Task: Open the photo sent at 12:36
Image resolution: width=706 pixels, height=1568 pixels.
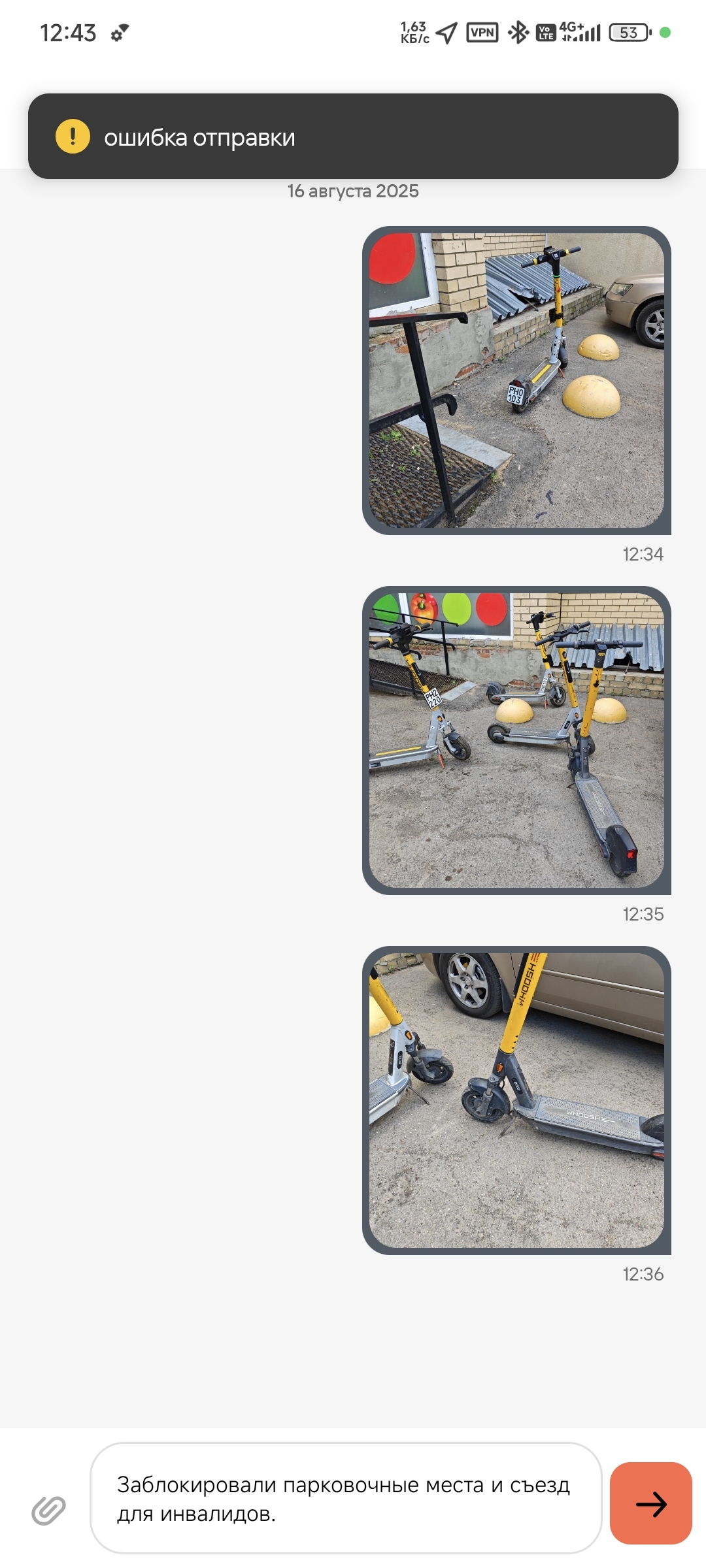Action: pos(516,1100)
